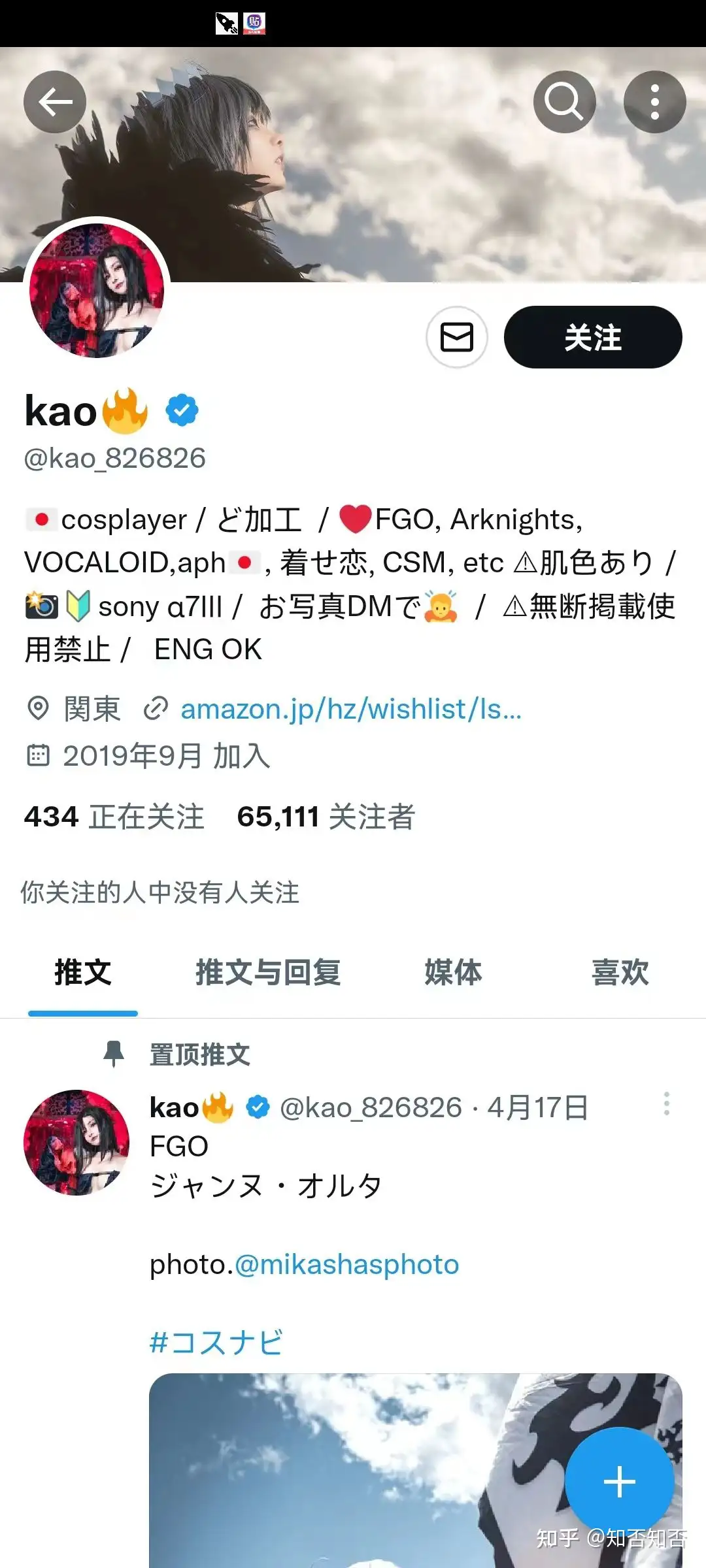The height and width of the screenshot is (1568, 706).
Task: Open the profile overflow menu
Action: (x=654, y=102)
